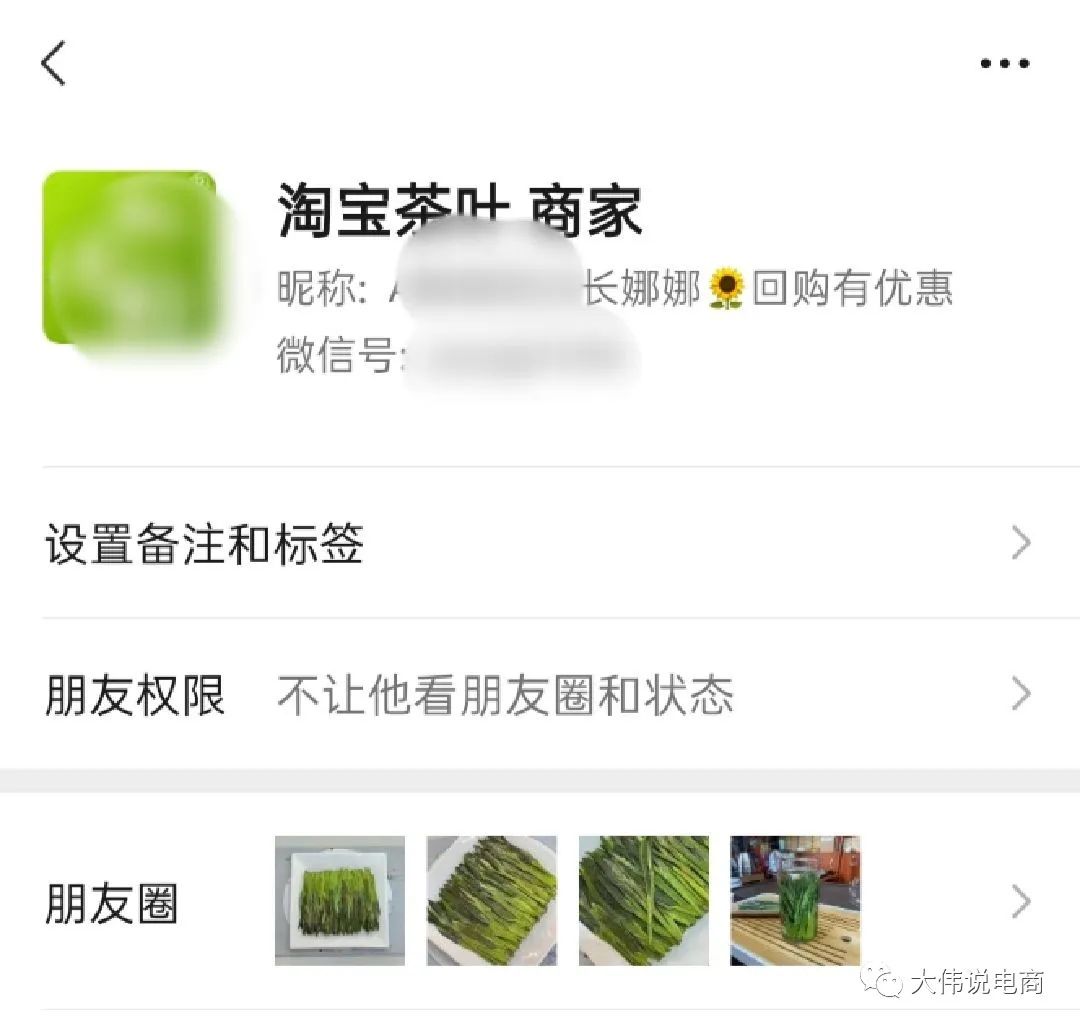
Task: Open 设置备注和标签 settings
Action: (x=540, y=544)
